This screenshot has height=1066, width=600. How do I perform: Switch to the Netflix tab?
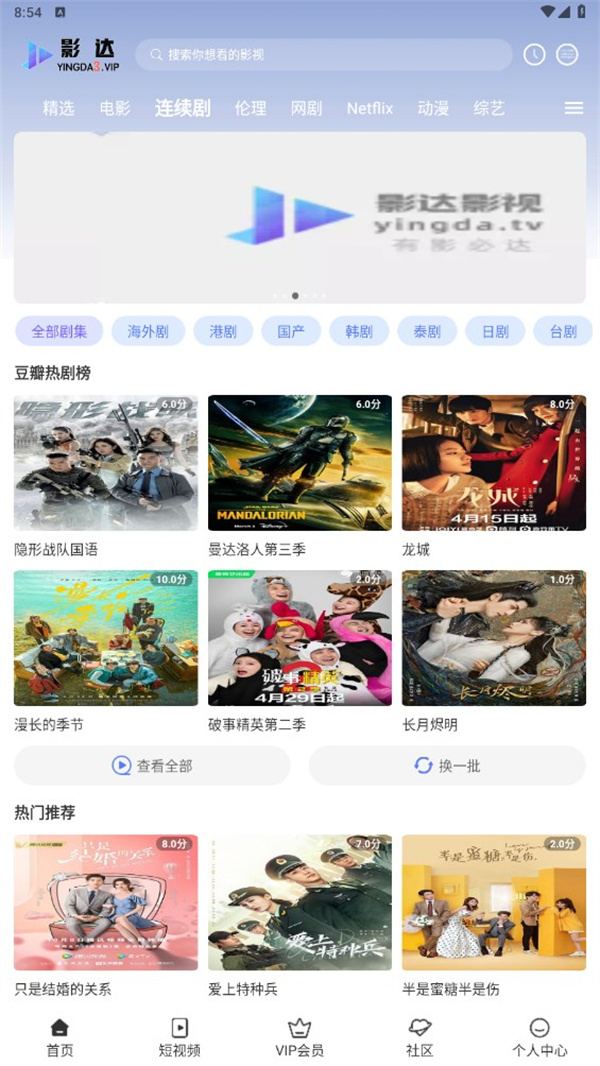point(370,108)
